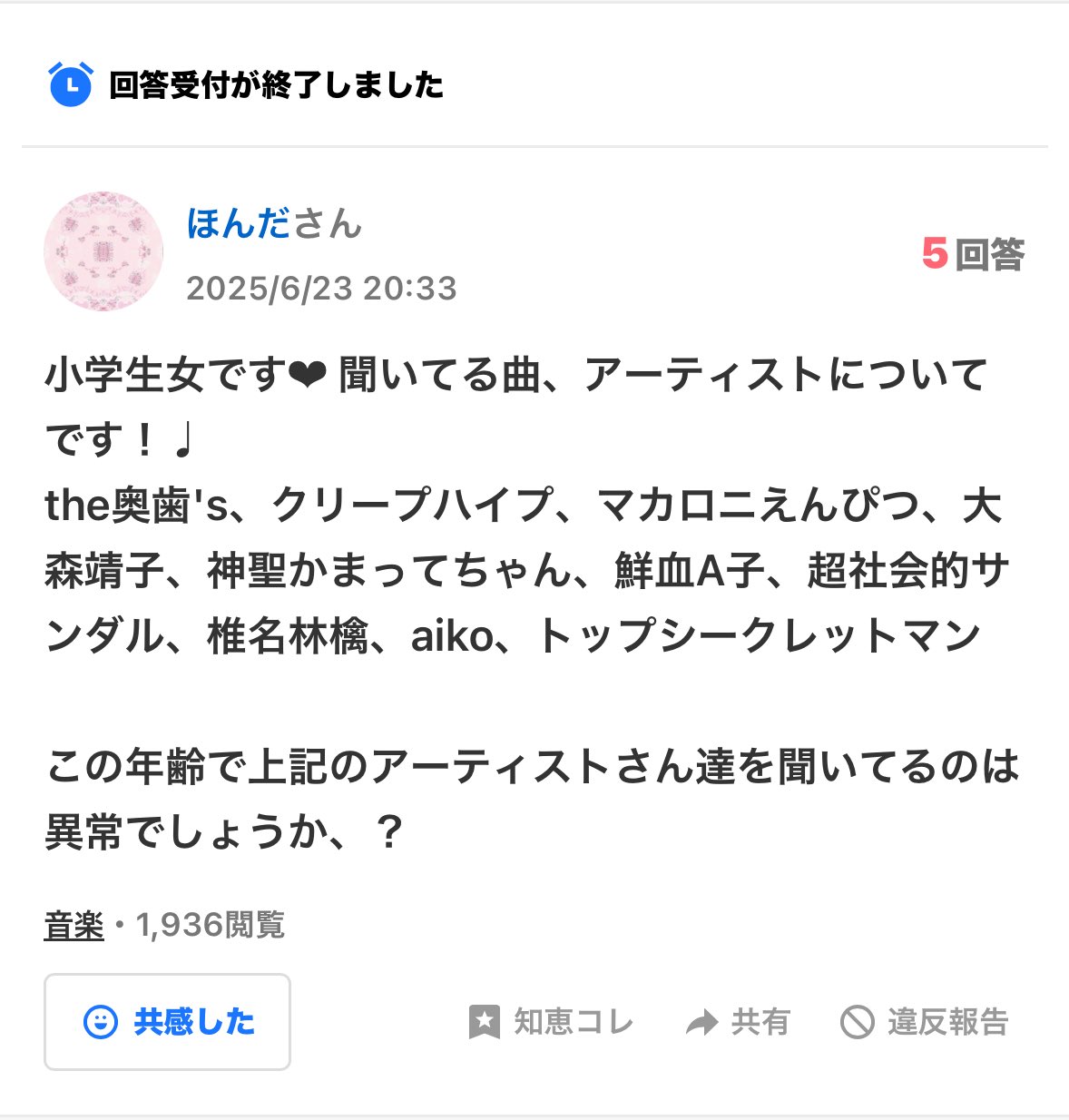Save question to 知恵コレ

coord(552,1022)
